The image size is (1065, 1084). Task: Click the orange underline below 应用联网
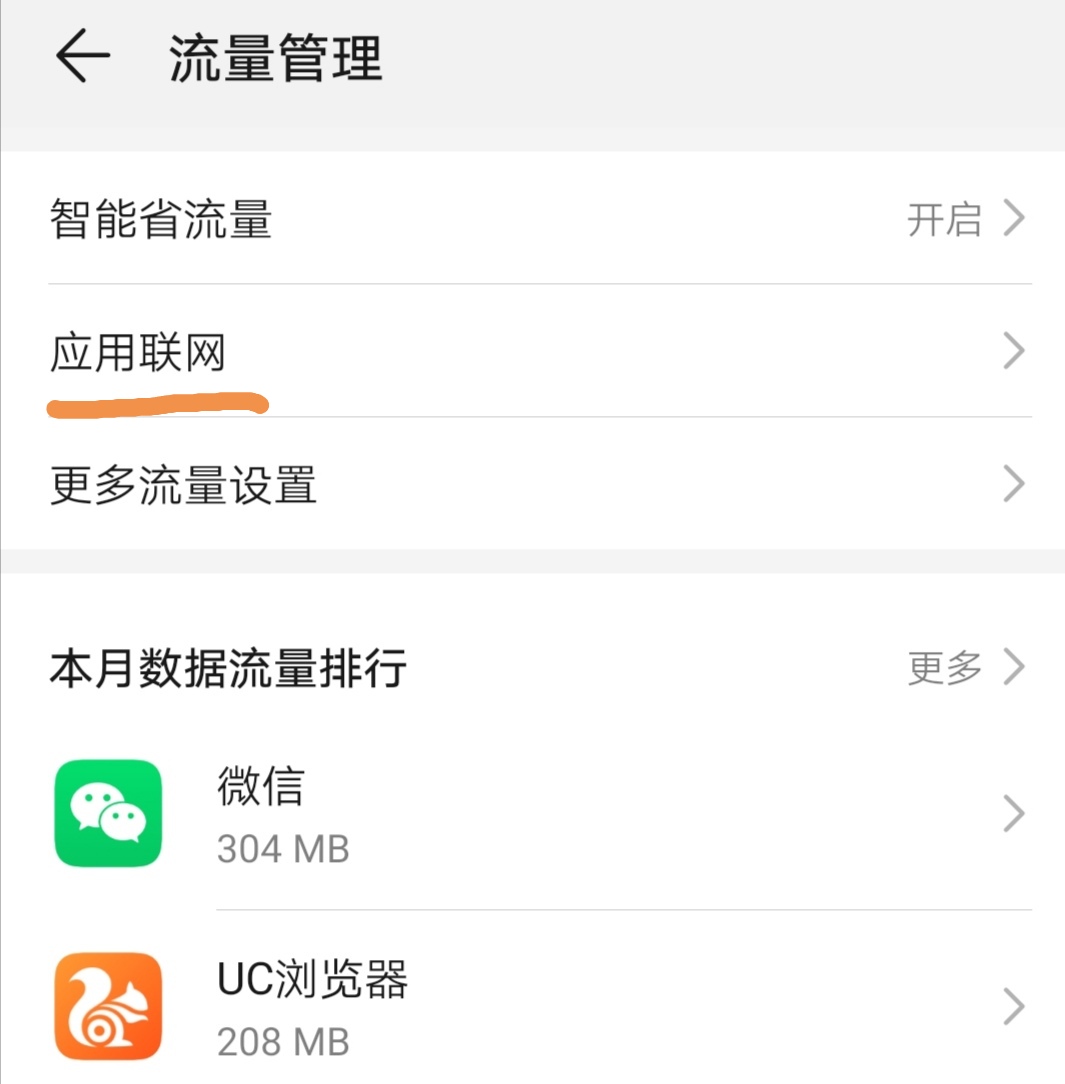click(x=158, y=404)
